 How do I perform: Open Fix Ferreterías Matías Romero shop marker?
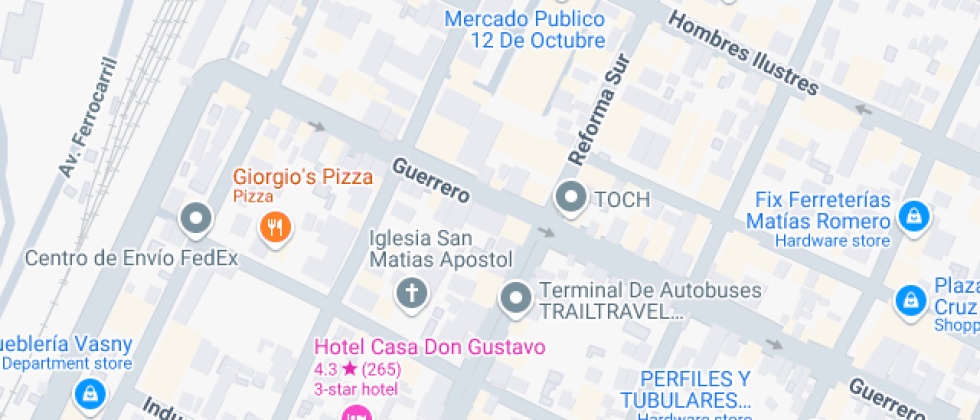point(914,218)
